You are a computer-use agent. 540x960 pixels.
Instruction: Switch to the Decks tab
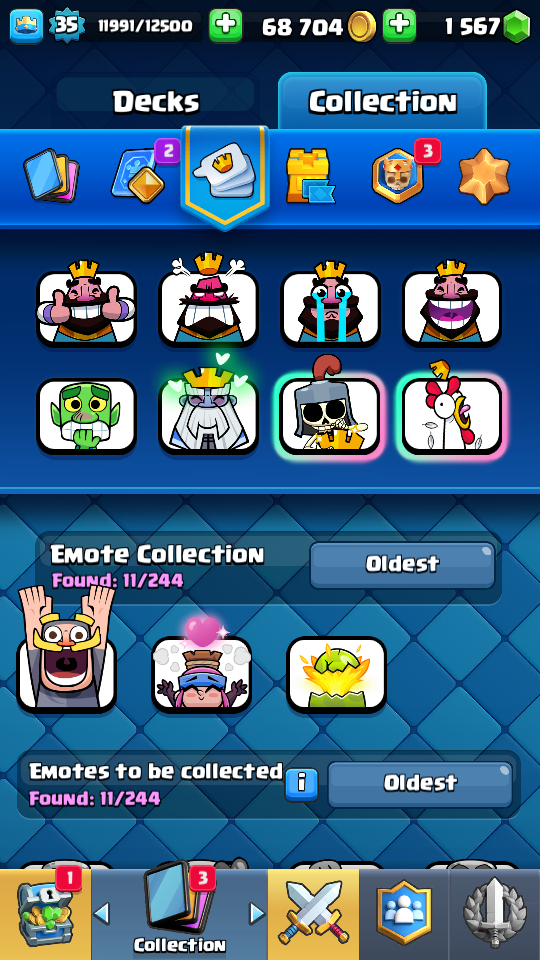(x=156, y=101)
